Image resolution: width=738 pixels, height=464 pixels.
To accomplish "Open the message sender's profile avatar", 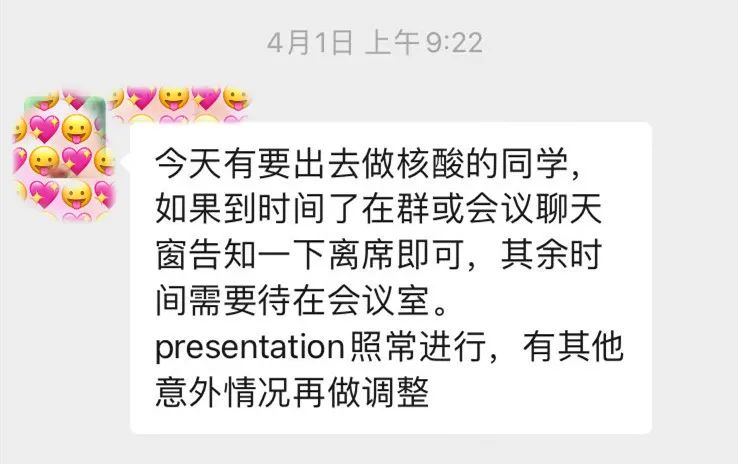I will (x=63, y=152).
